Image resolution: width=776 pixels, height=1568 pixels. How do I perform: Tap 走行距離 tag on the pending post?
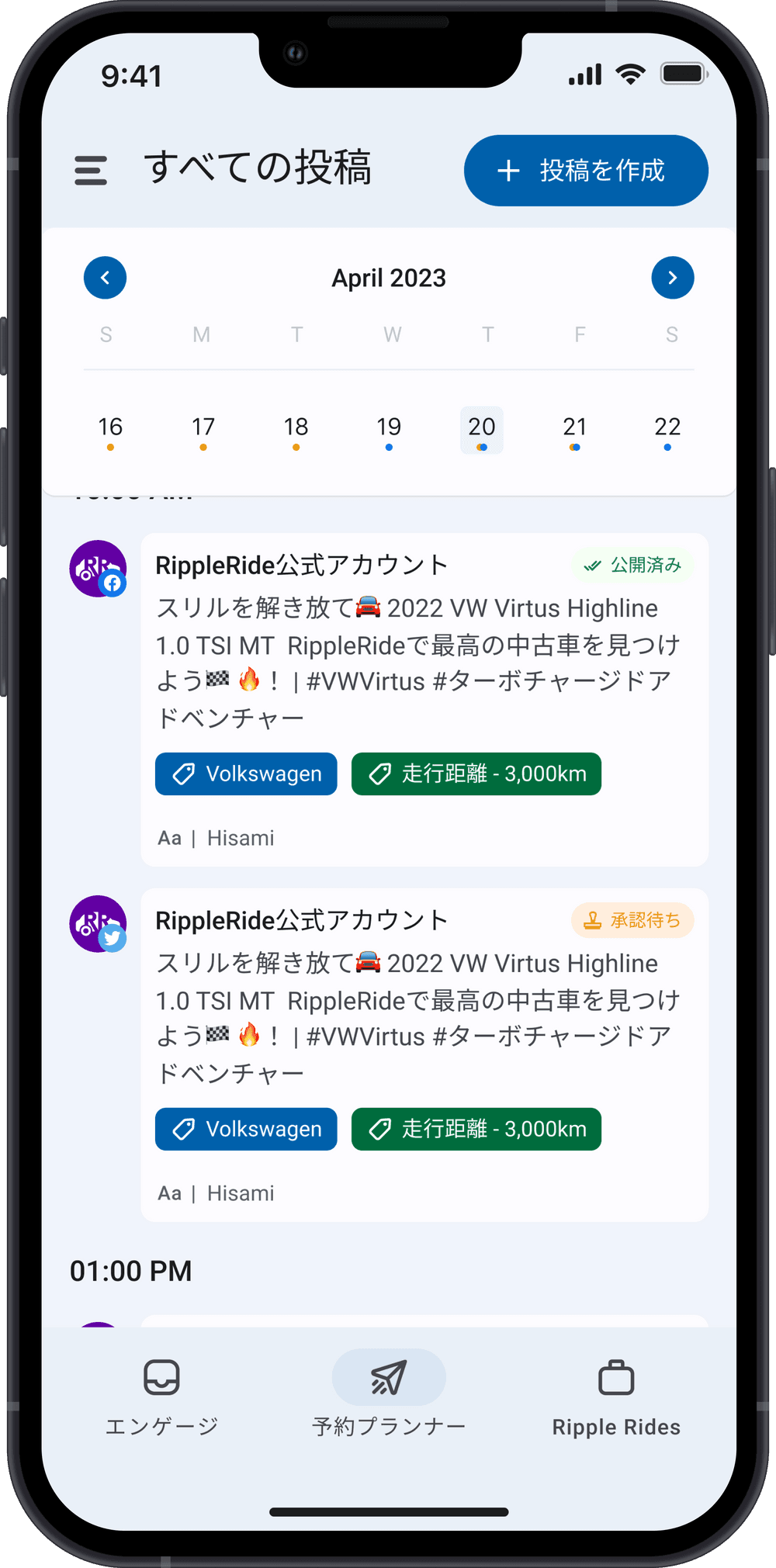(476, 1129)
